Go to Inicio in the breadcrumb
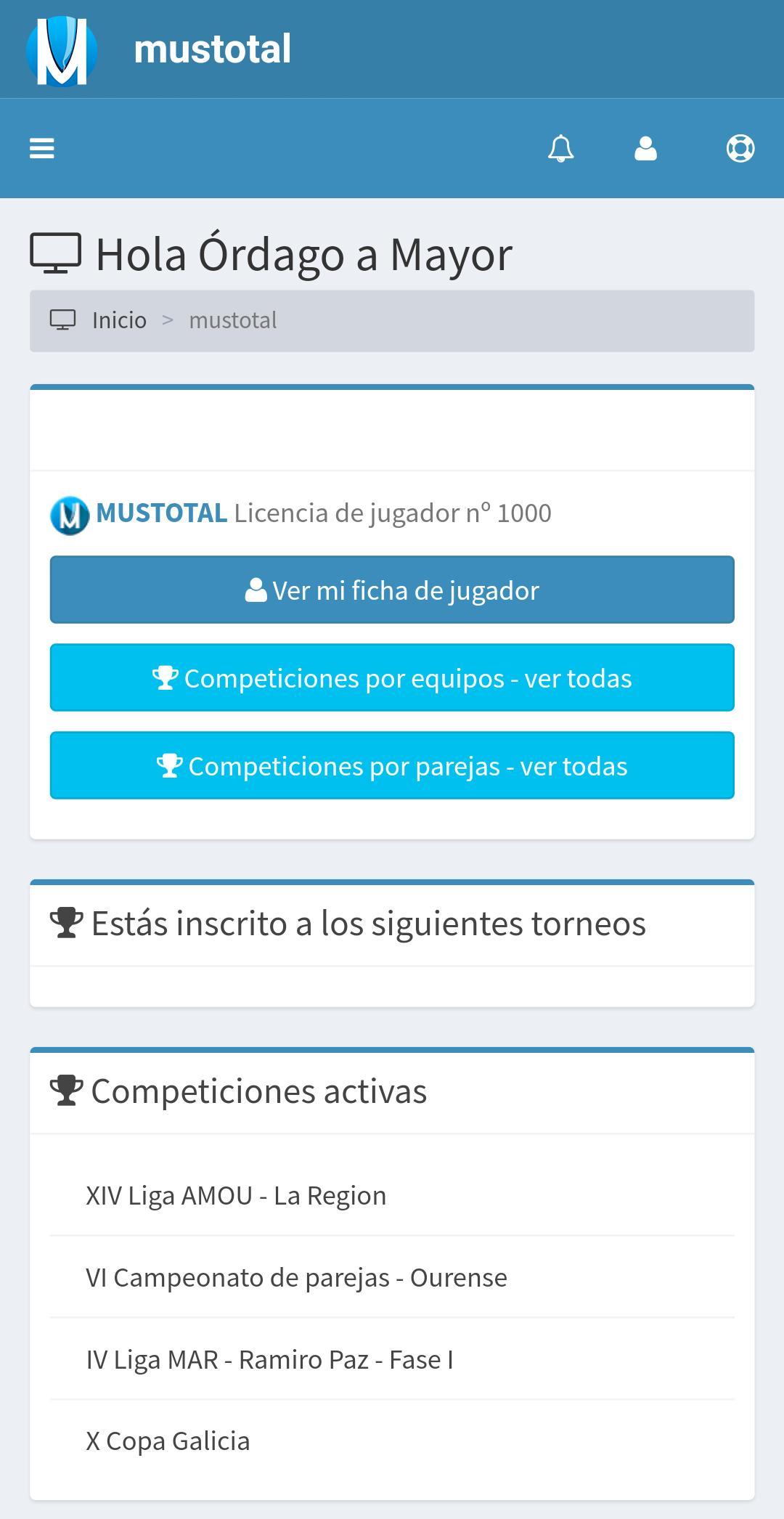This screenshot has width=784, height=1519. pos(118,320)
